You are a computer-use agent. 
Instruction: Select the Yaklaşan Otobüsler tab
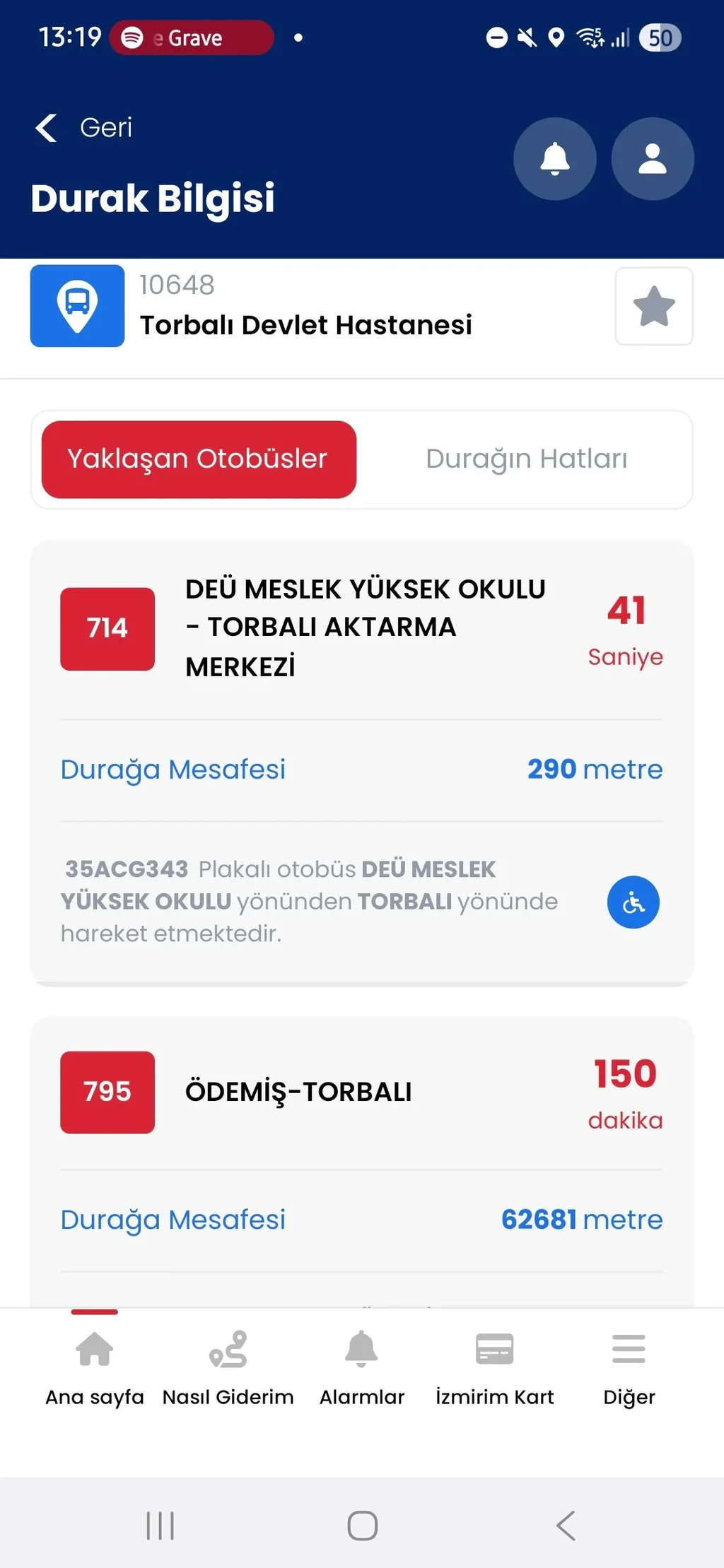[x=198, y=459]
